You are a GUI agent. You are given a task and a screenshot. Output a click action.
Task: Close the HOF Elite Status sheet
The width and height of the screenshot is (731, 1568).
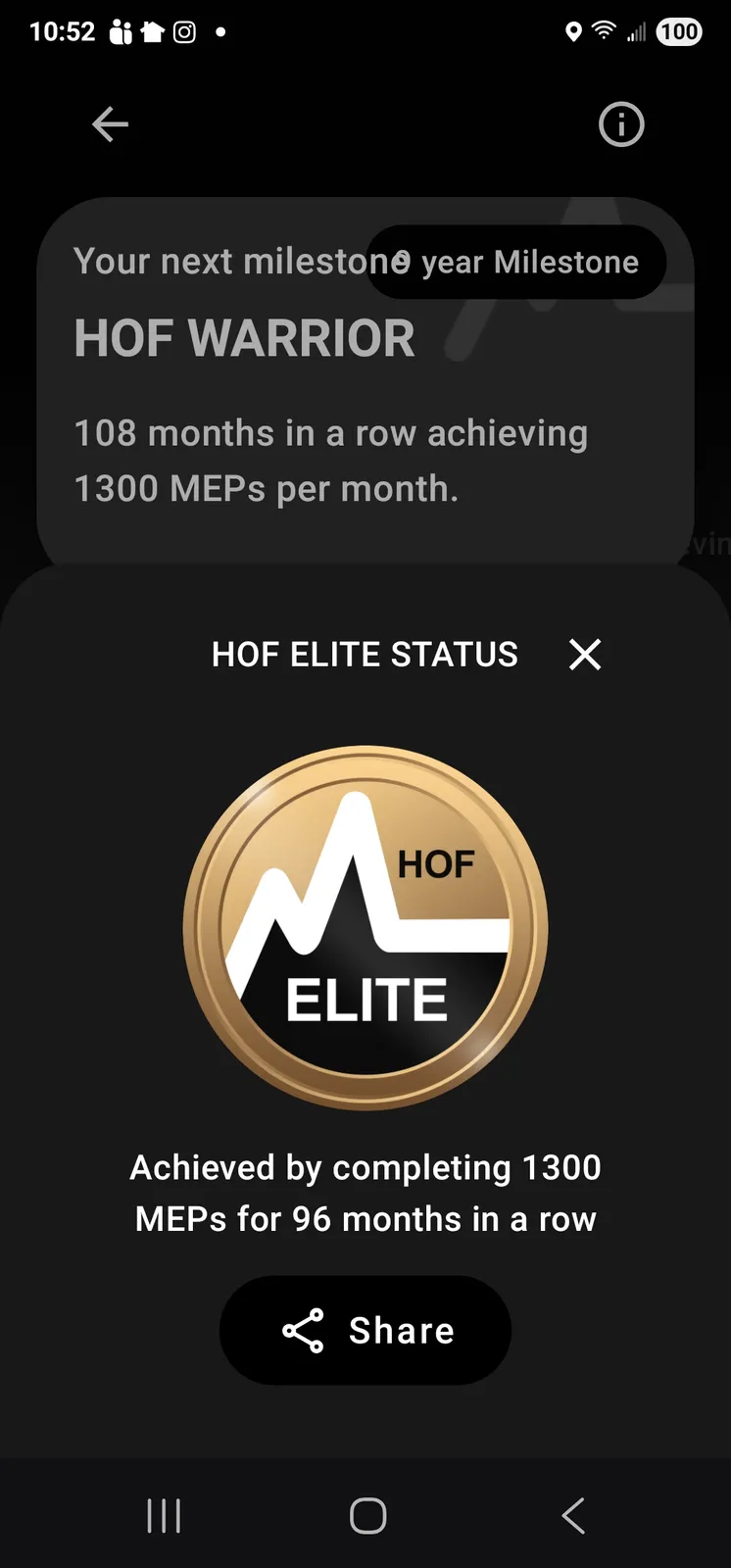[x=585, y=654]
